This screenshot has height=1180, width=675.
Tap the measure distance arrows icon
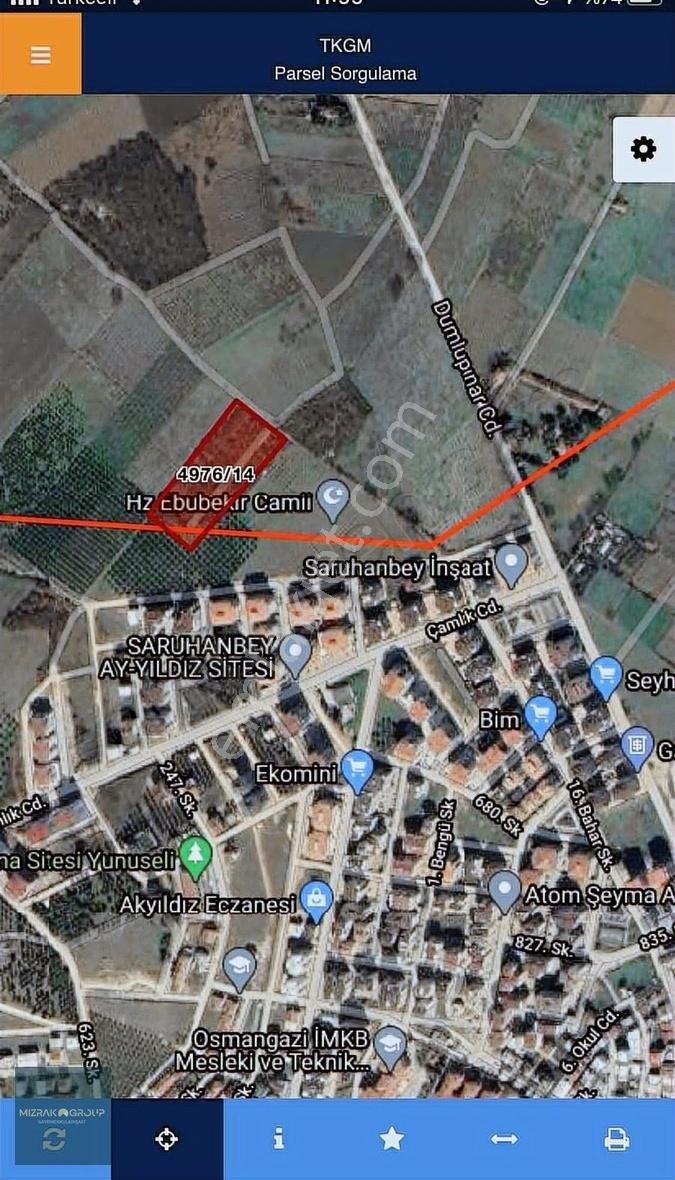504,1139
